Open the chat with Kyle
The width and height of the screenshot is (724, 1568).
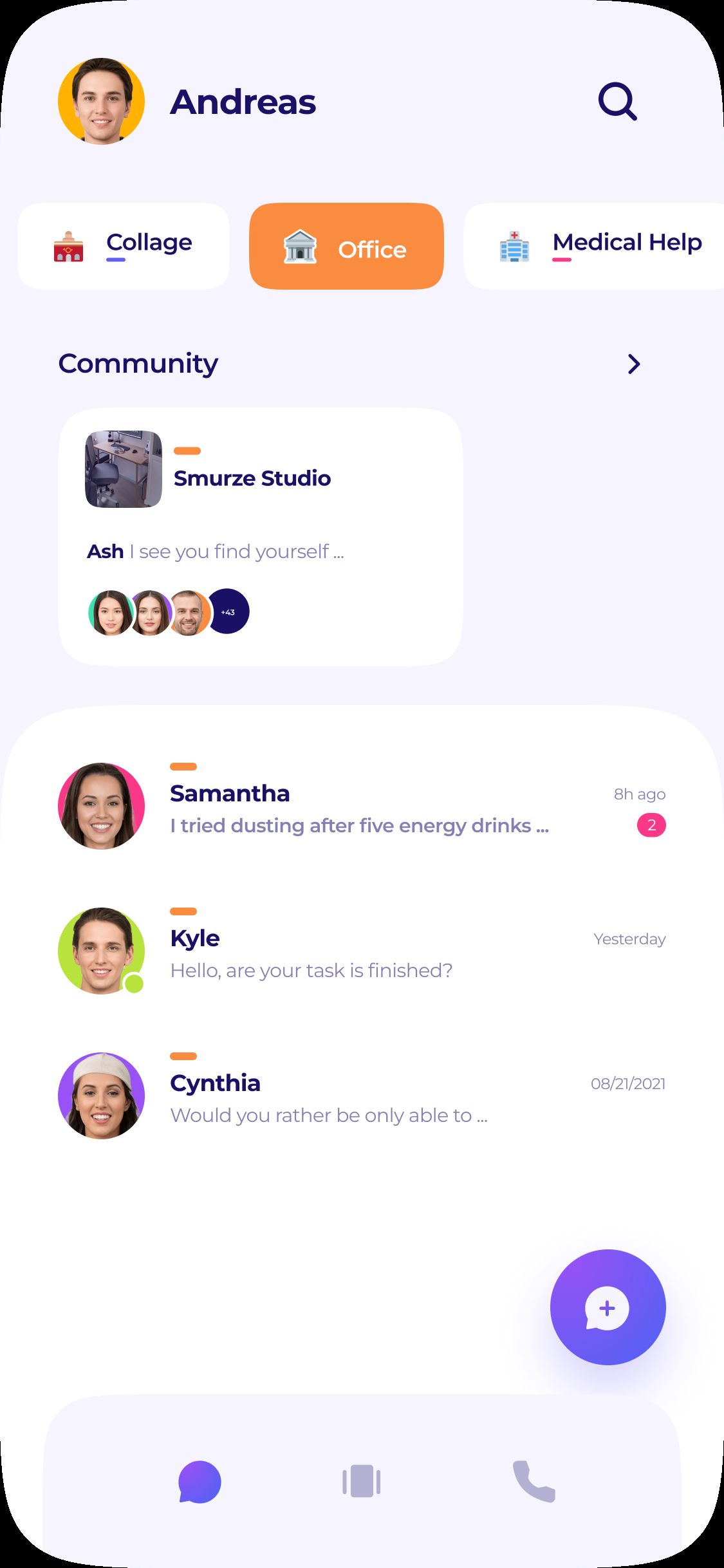tap(360, 951)
